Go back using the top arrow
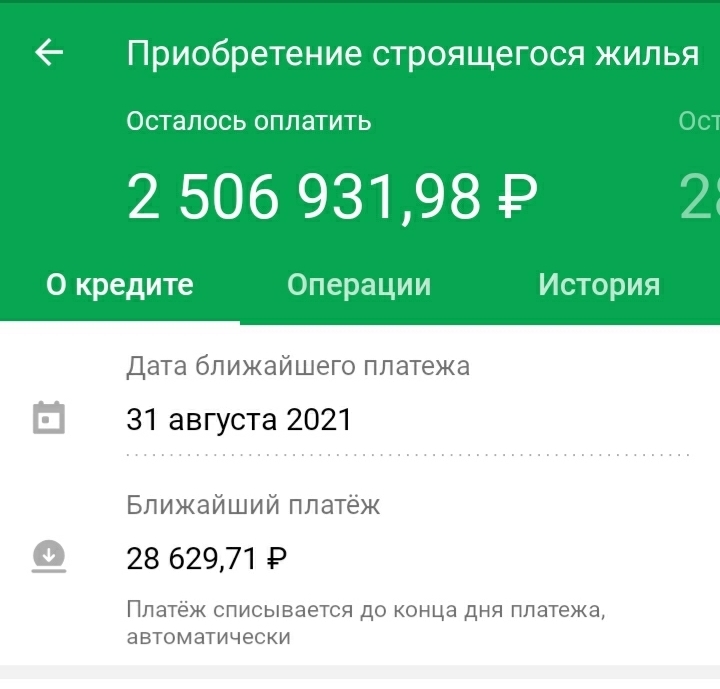Image resolution: width=720 pixels, height=689 pixels. [x=49, y=54]
